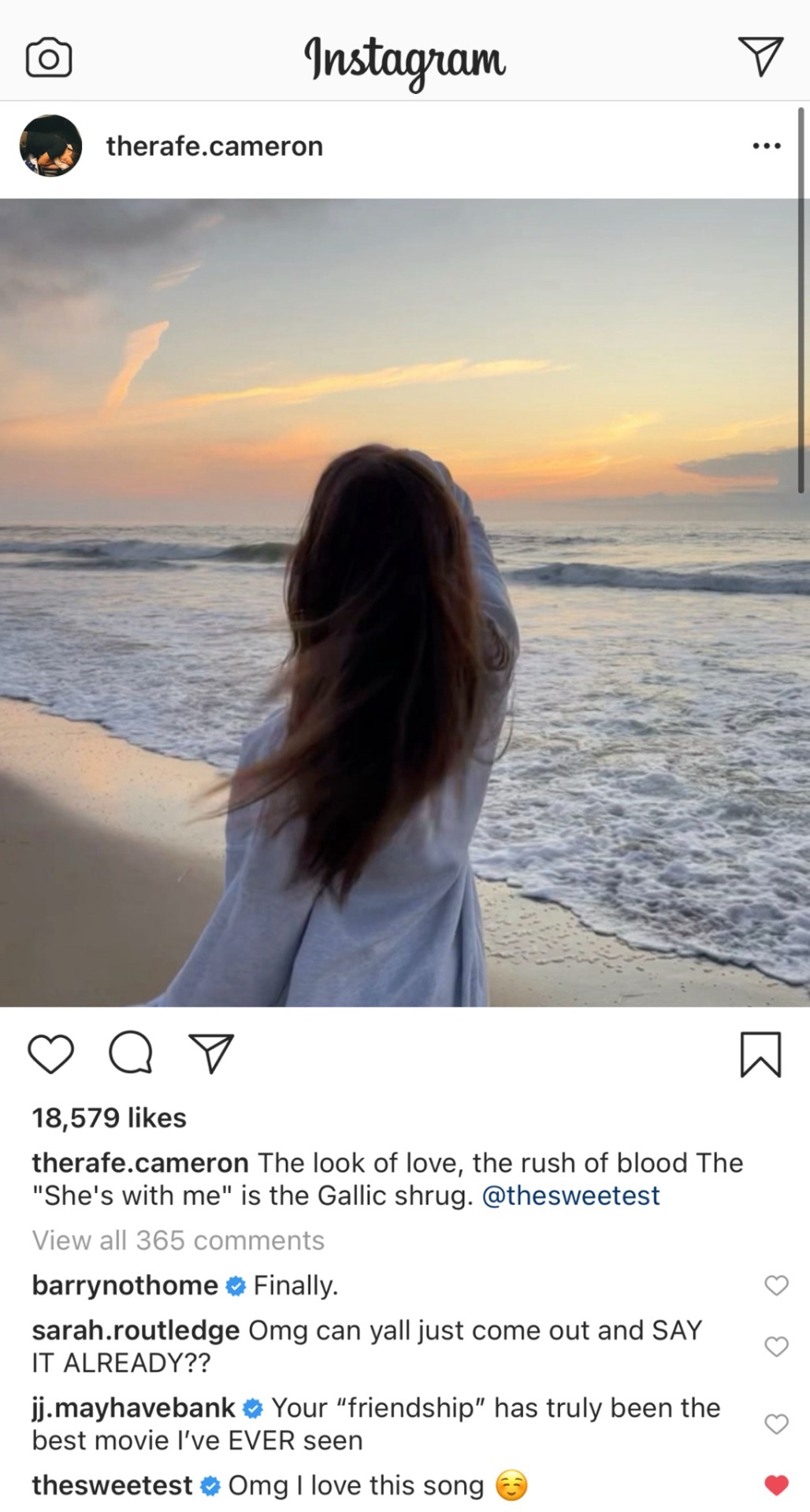Open therafe.cameron profile picture
This screenshot has height=1512, width=810.
50,146
